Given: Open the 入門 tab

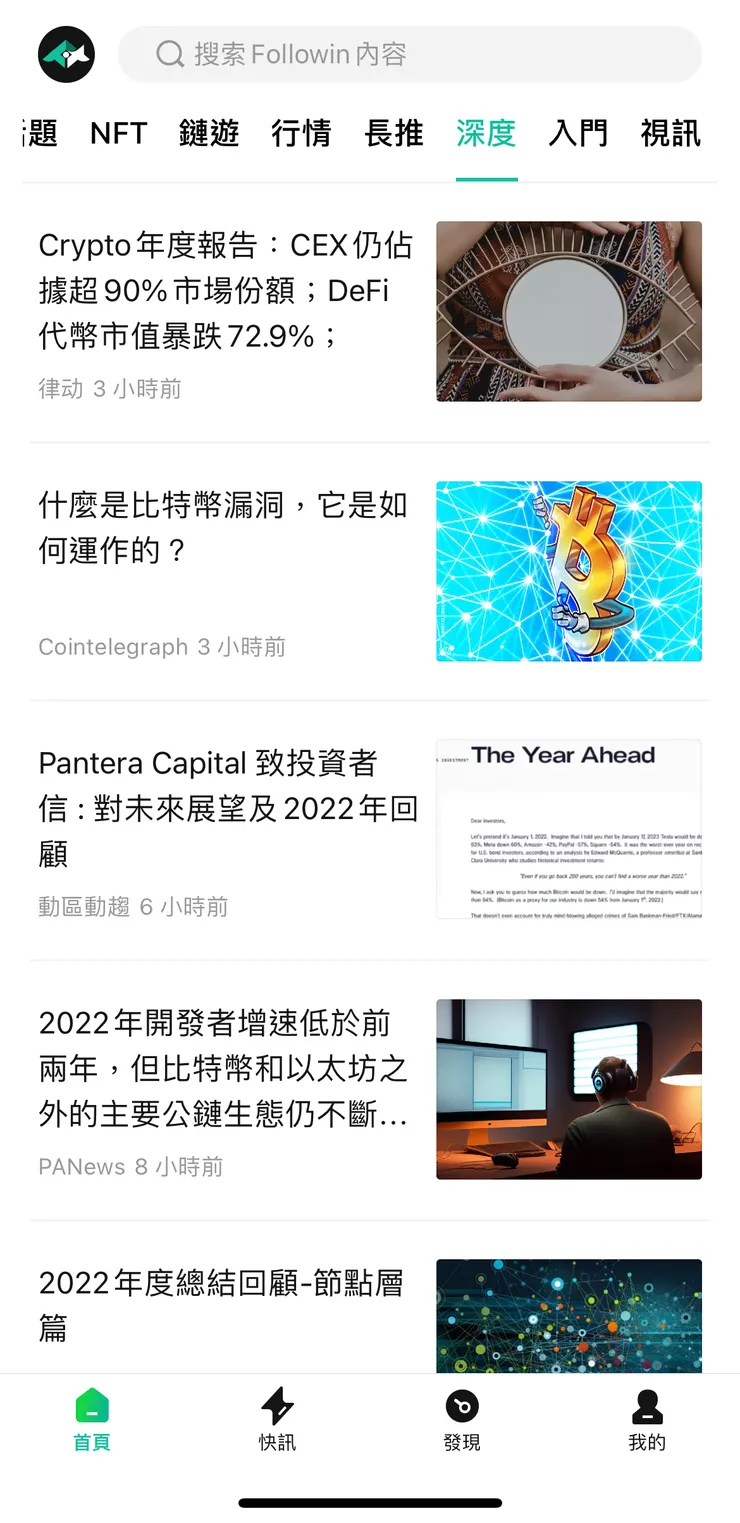Looking at the screenshot, I should pos(578,133).
